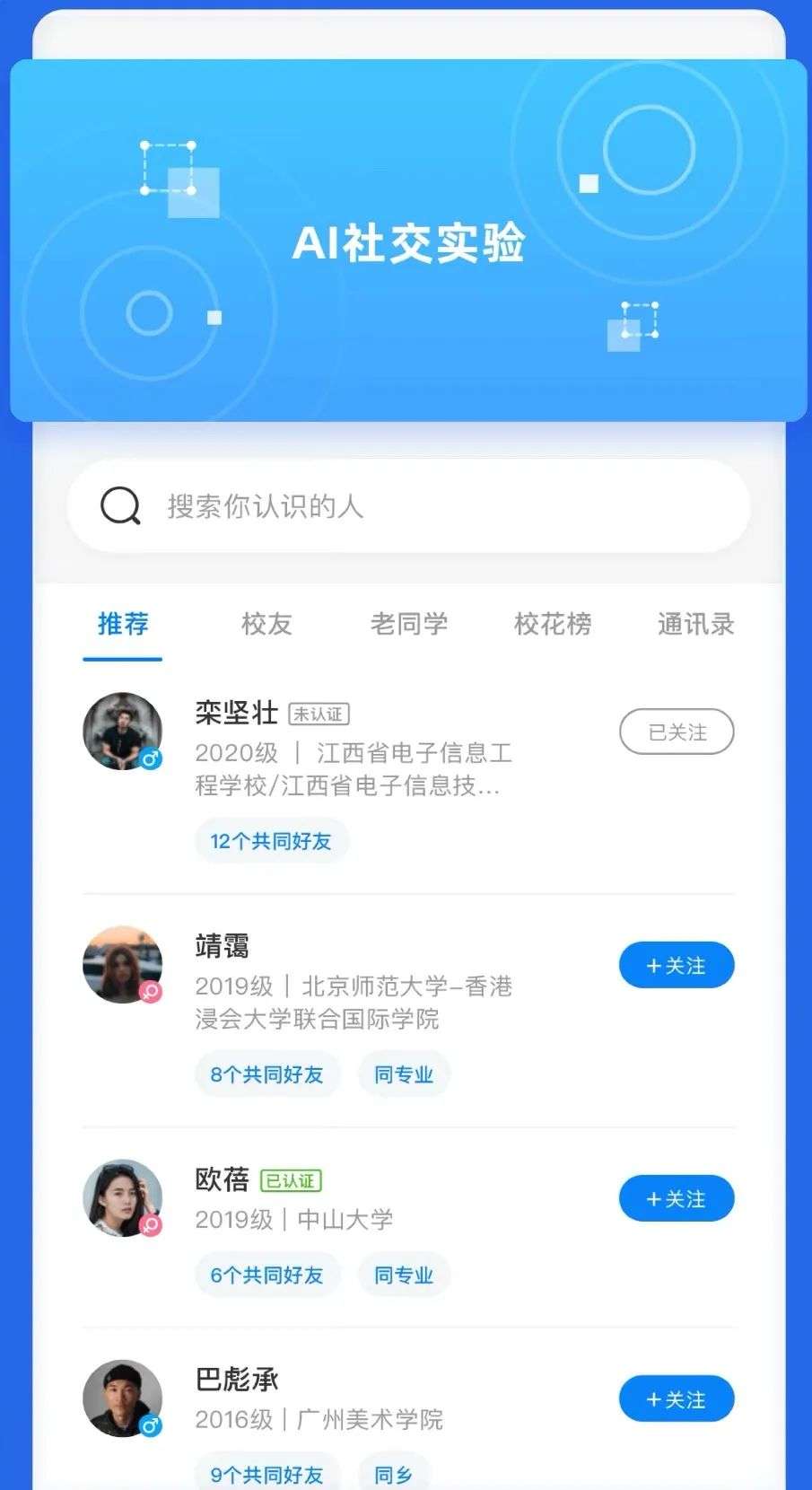Open 靖霭's profile avatar
This screenshot has height=1490, width=812.
tap(123, 964)
